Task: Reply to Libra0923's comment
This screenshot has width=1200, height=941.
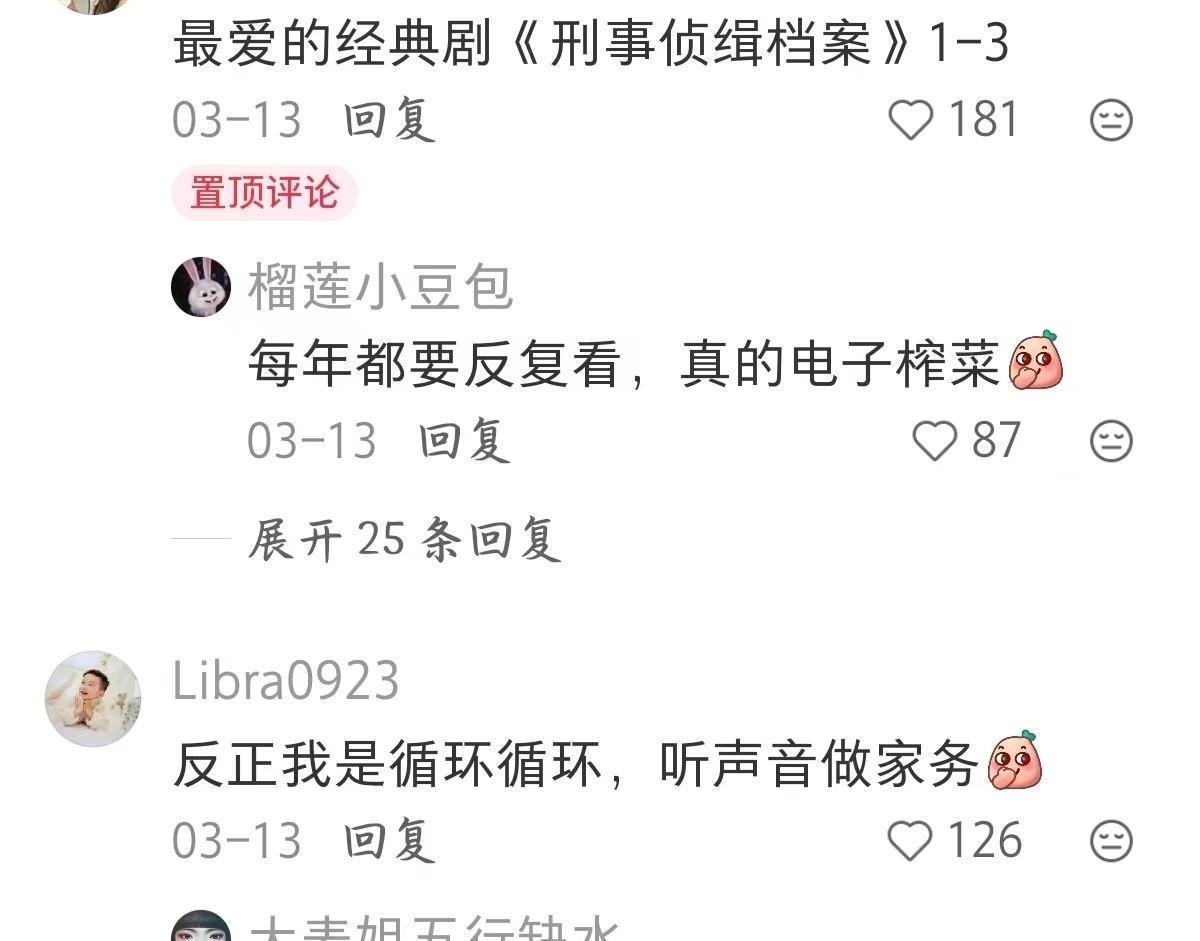Action: 389,841
